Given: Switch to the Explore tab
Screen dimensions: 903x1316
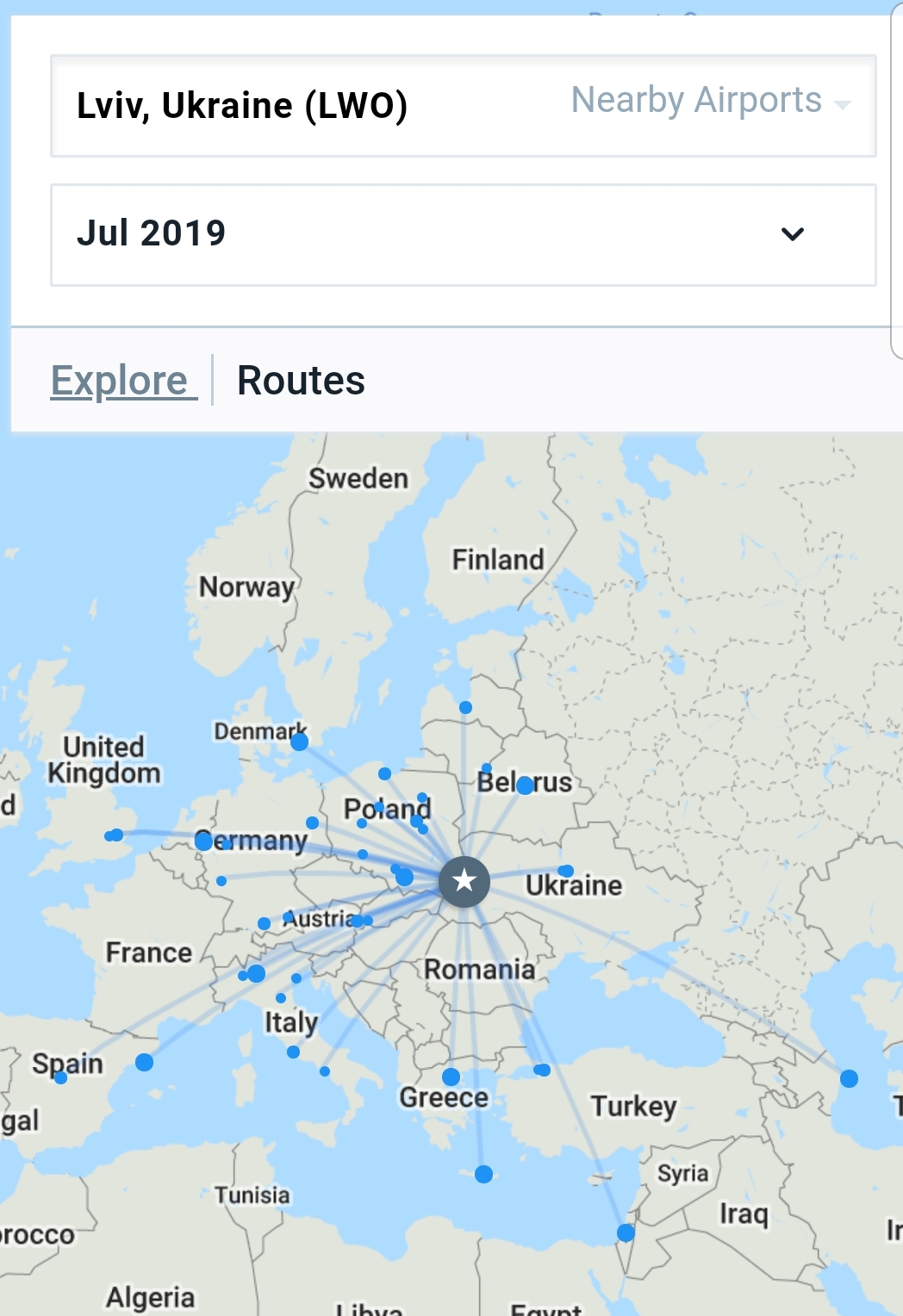Looking at the screenshot, I should [x=120, y=381].
